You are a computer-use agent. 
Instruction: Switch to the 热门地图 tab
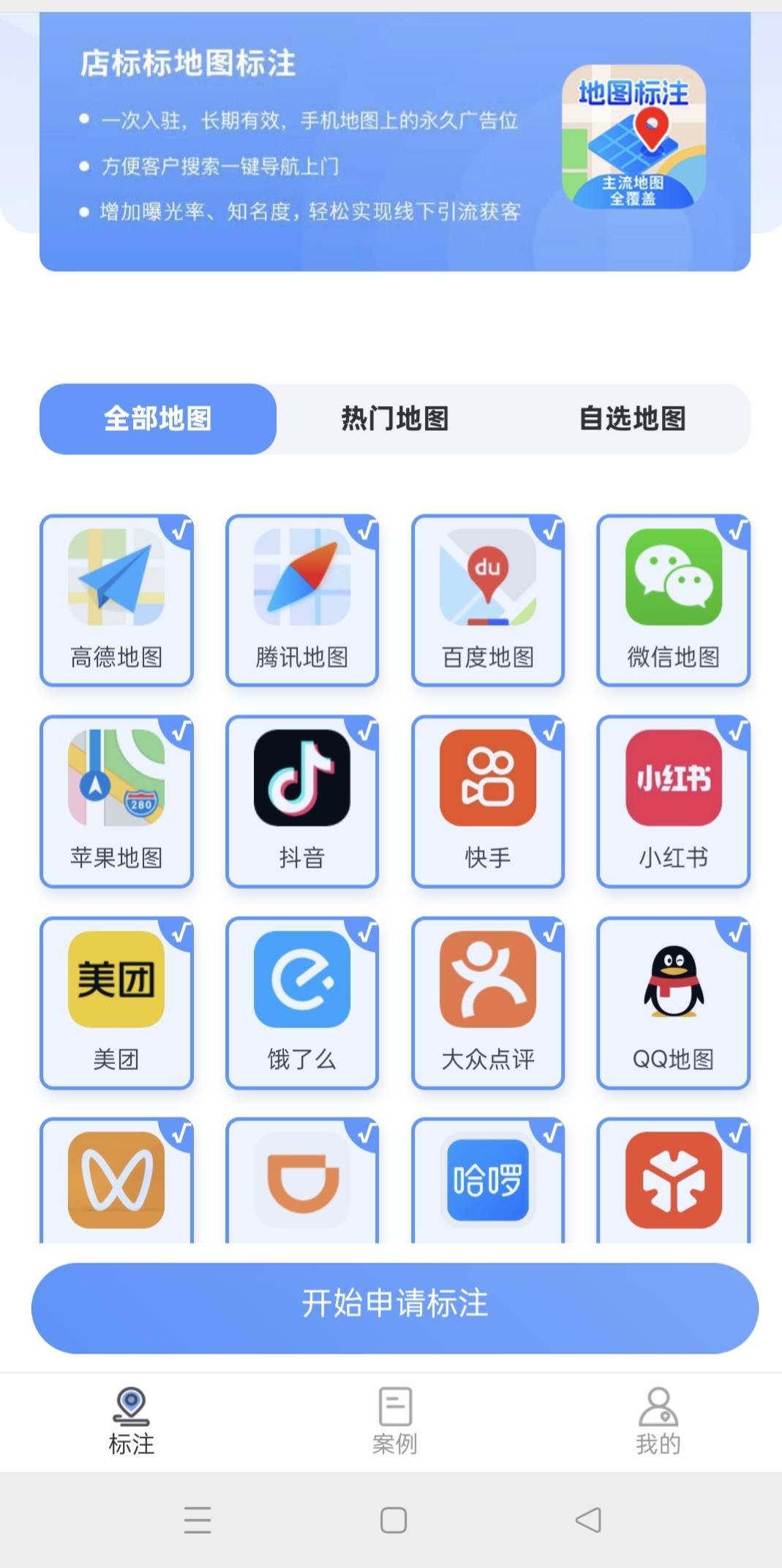point(395,419)
